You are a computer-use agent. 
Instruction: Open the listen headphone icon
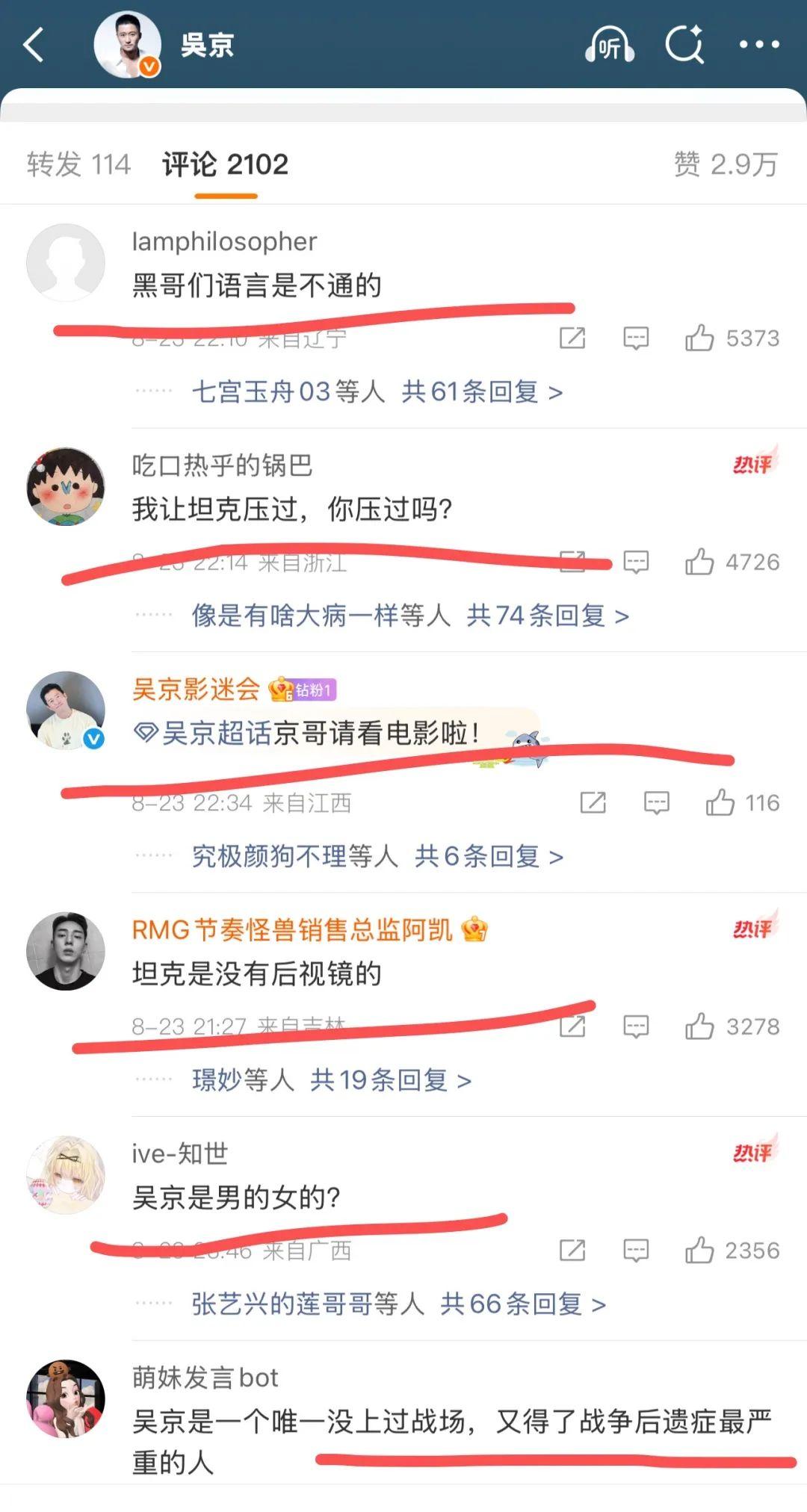[x=610, y=45]
